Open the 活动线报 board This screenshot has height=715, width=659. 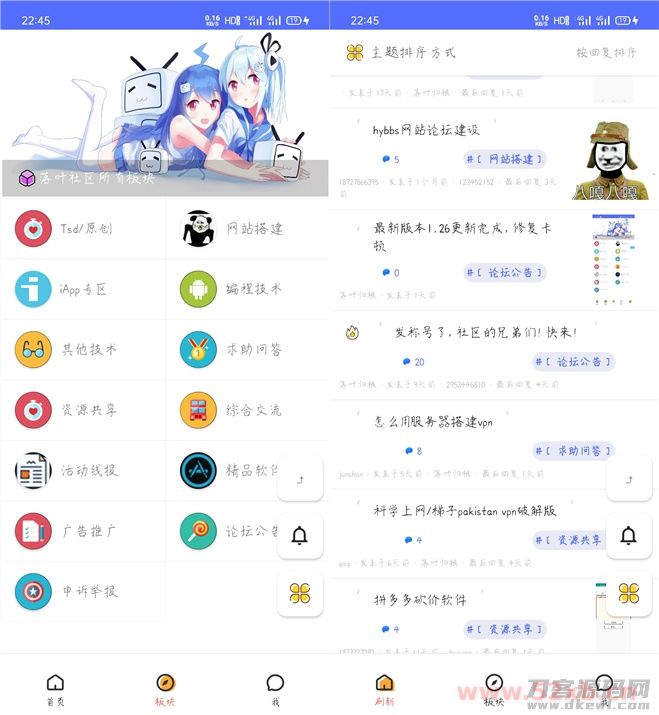(x=84, y=470)
